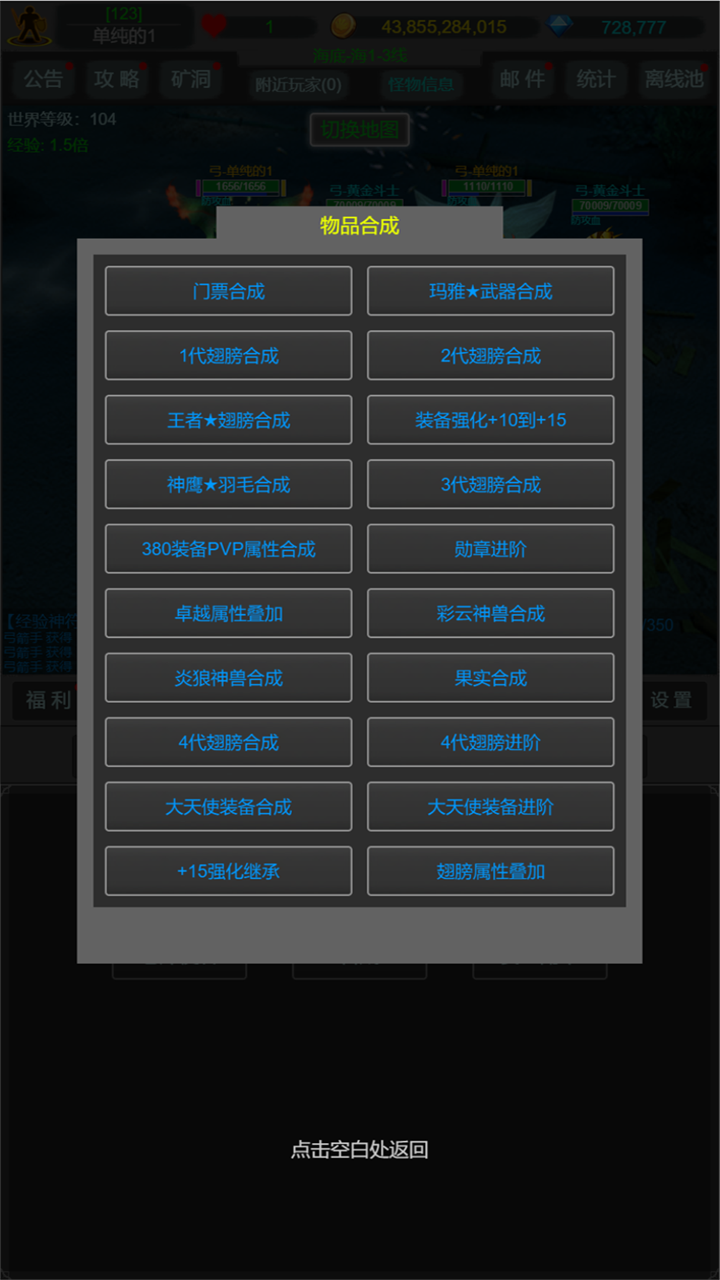Tap the blank area to return
This screenshot has width=720, height=1280.
click(x=360, y=1150)
